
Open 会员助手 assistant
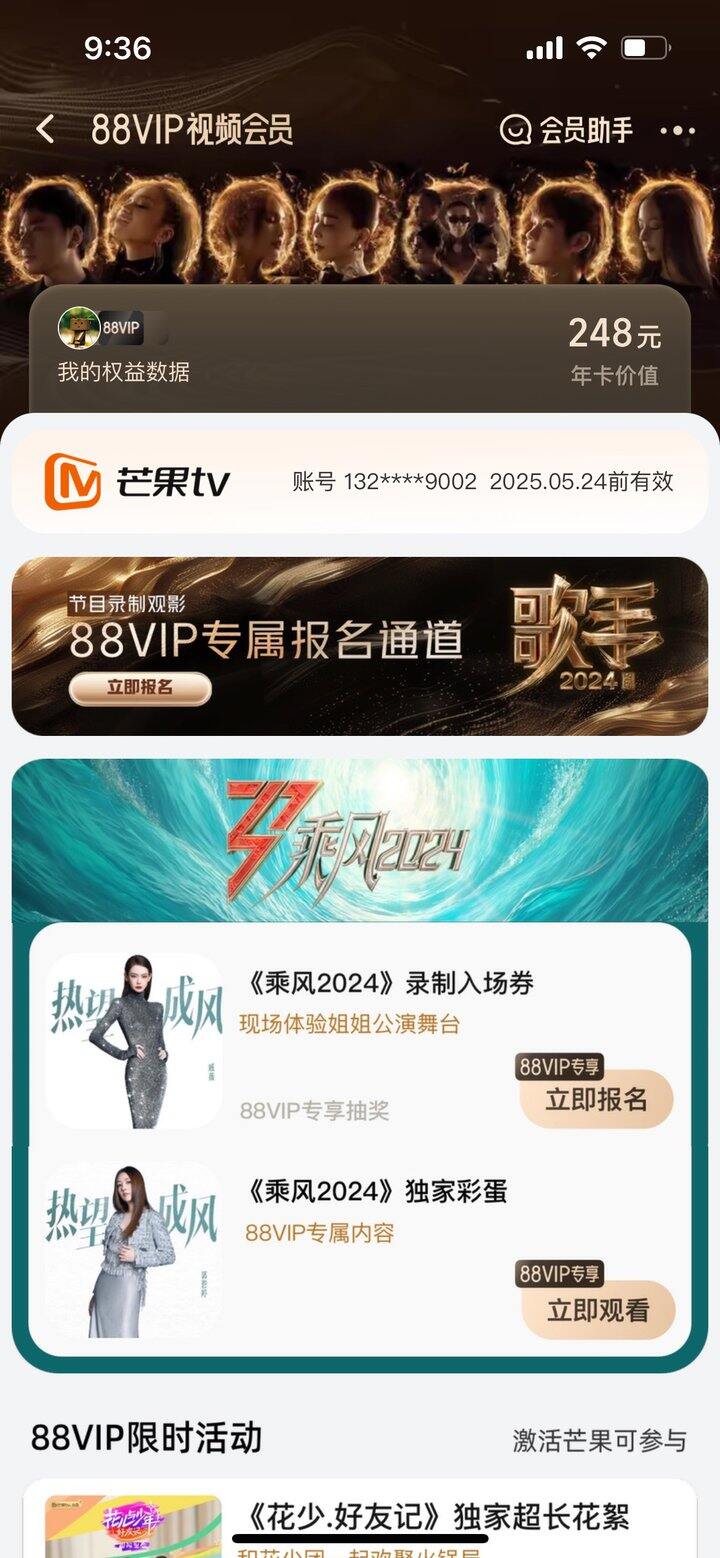pyautogui.click(x=566, y=130)
